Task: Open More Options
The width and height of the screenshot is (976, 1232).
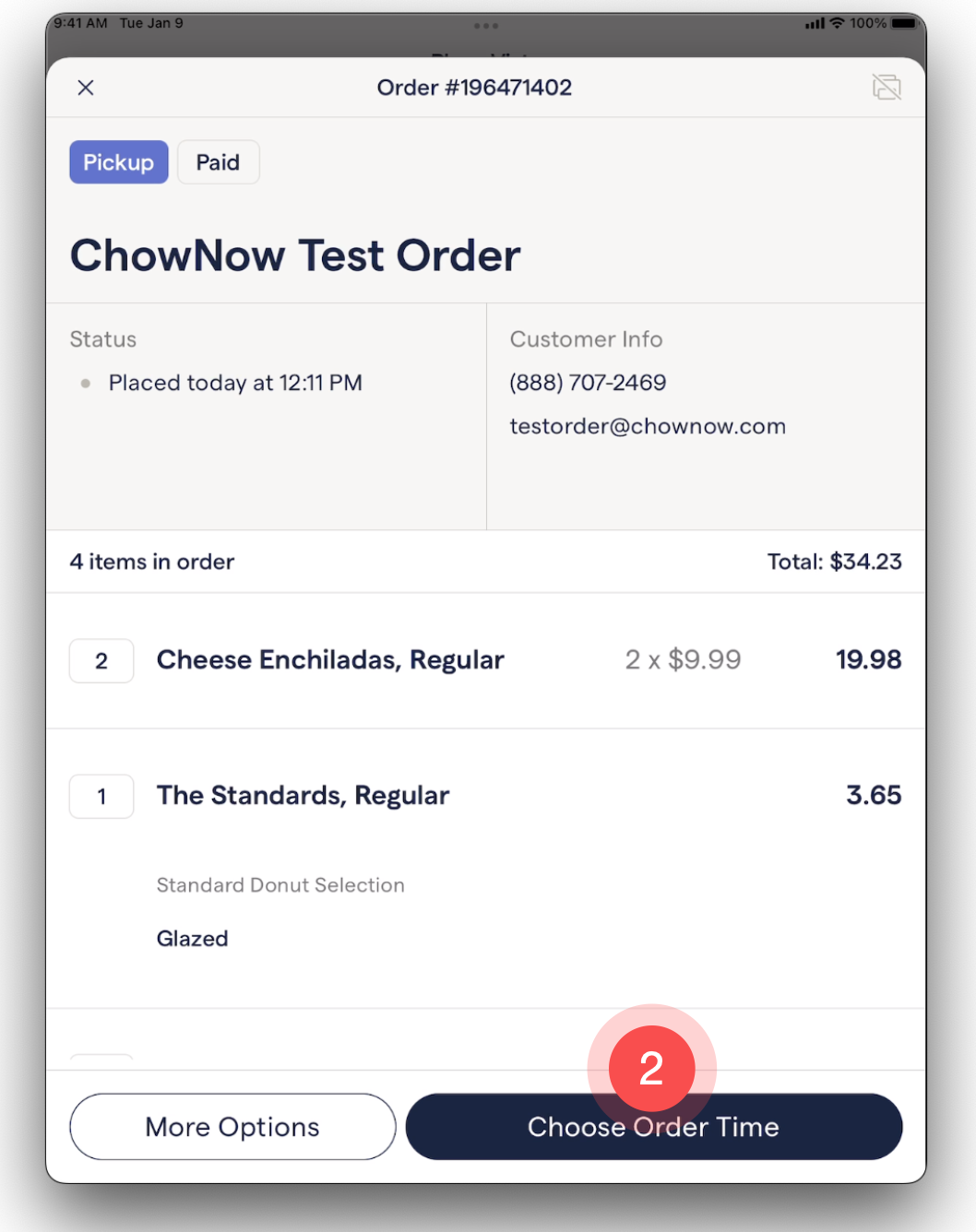Action: [232, 1127]
